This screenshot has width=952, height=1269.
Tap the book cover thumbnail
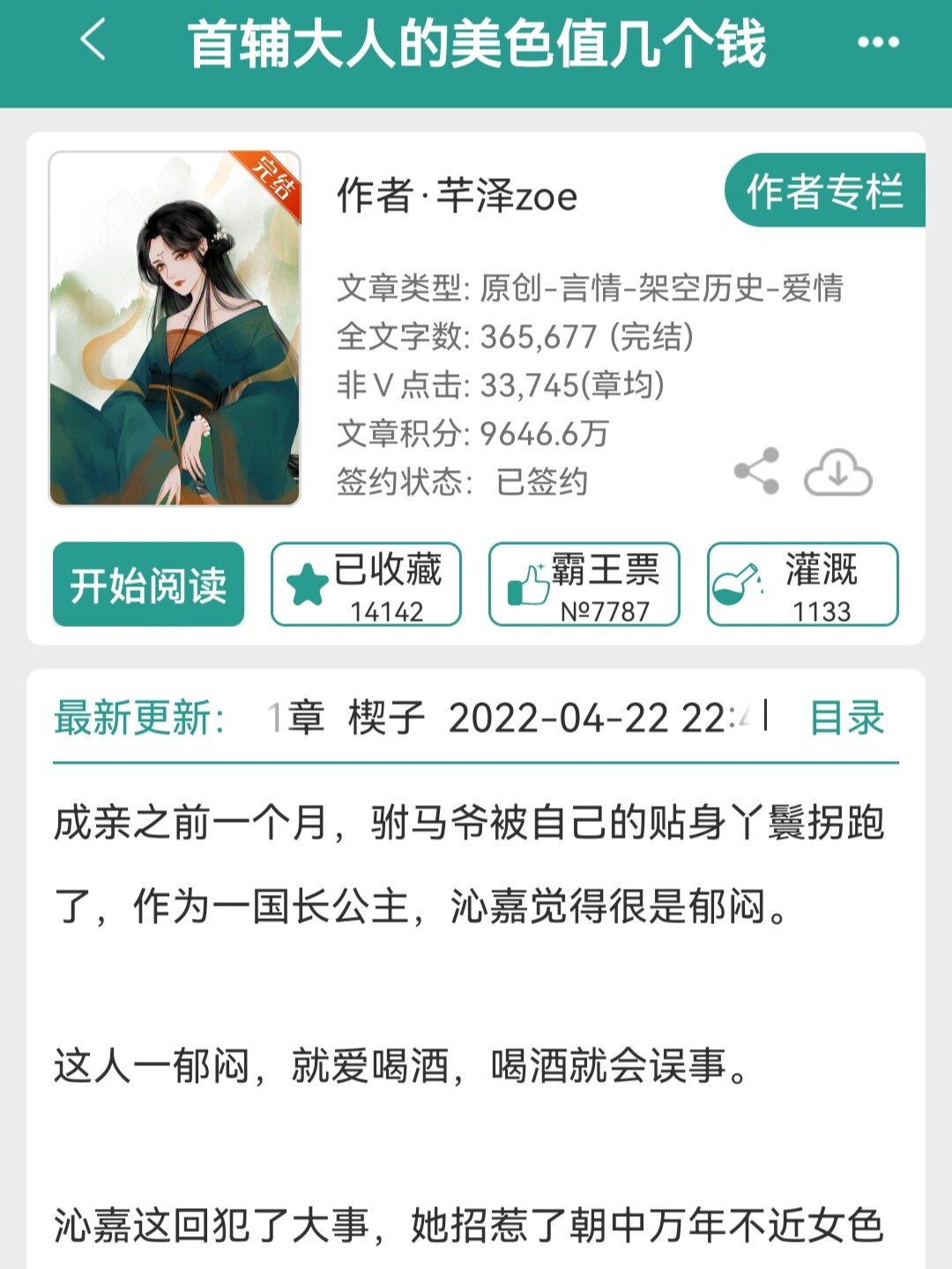tap(173, 327)
